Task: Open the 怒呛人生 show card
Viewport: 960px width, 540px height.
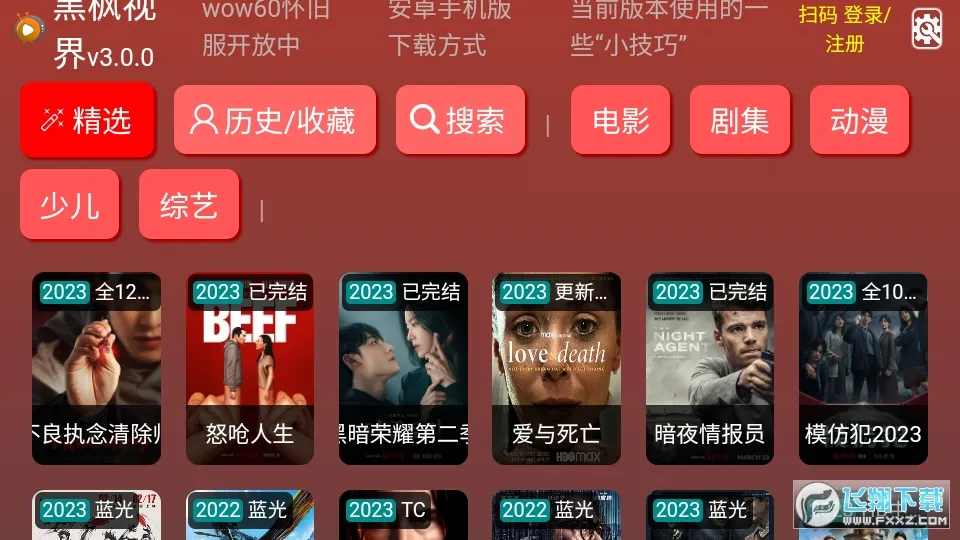Action: [x=250, y=368]
